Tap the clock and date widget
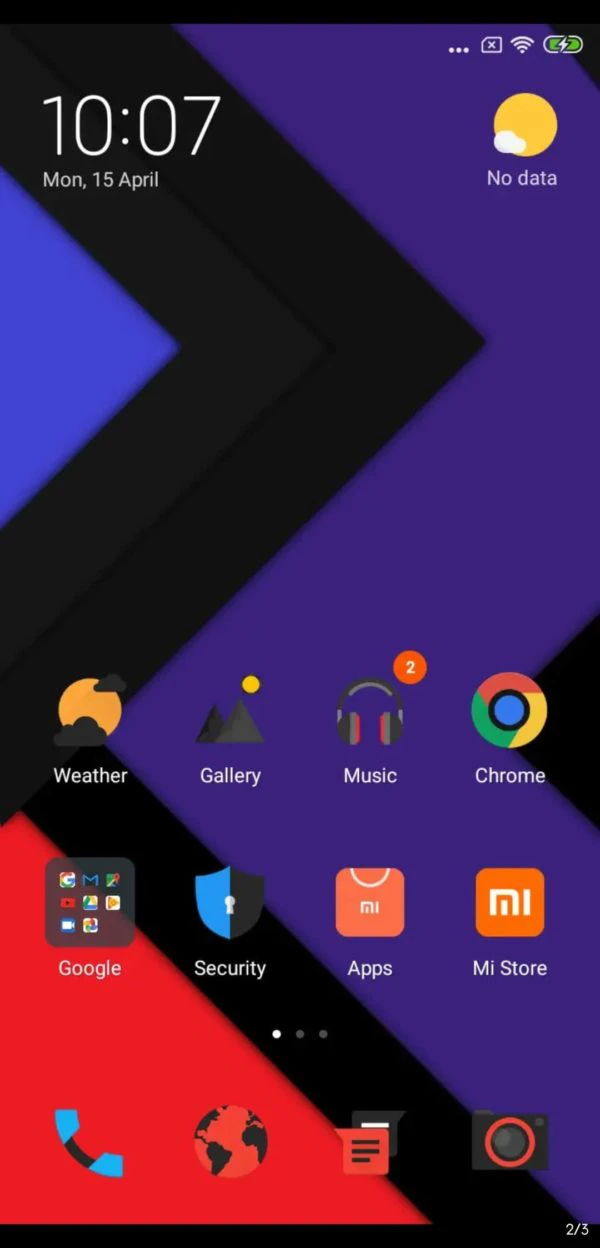Screen dimensions: 600x1248 [x=130, y=141]
